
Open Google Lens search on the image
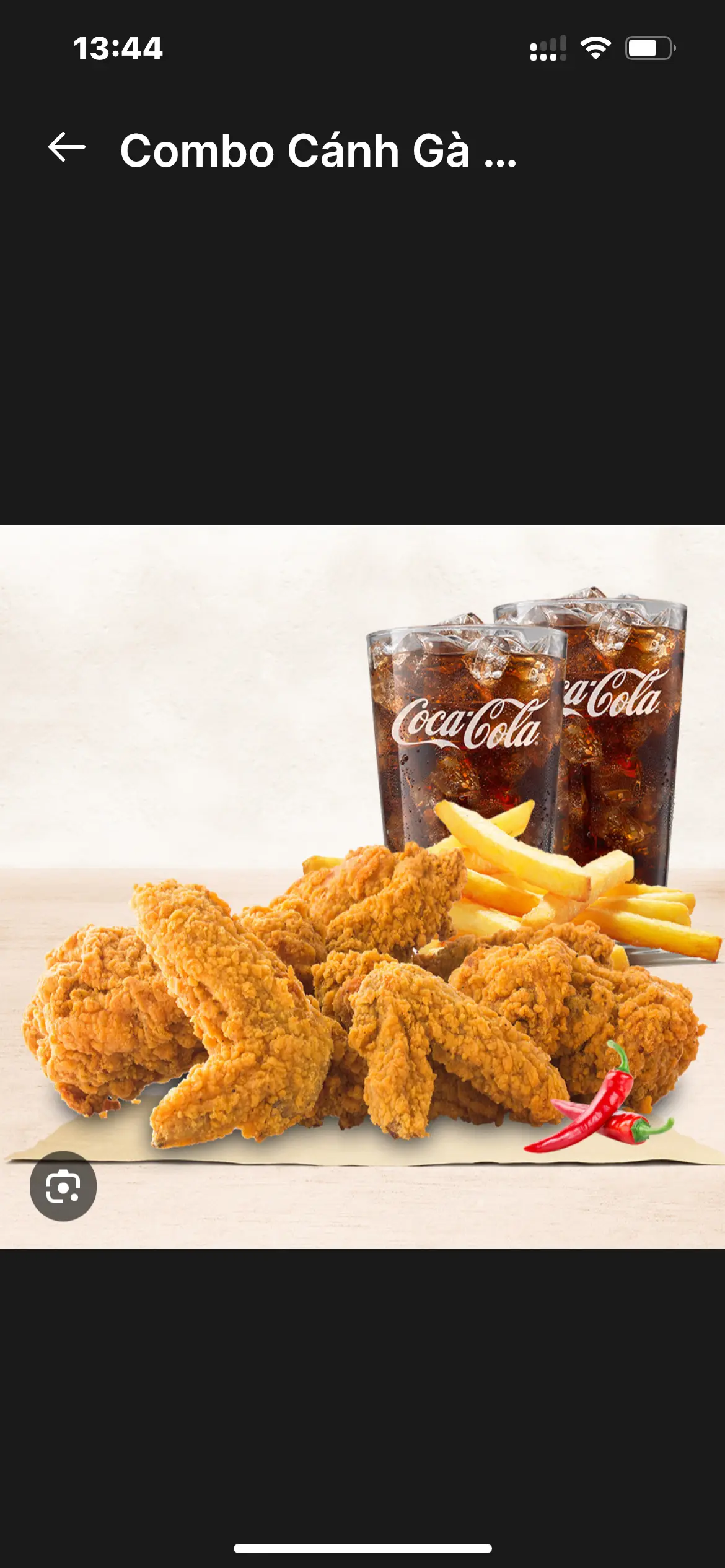pos(63,1187)
